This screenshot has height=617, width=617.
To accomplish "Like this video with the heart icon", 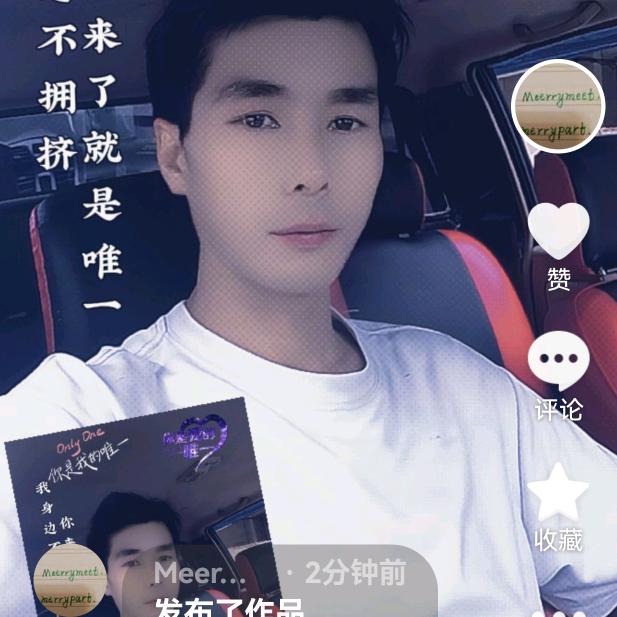I will tap(558, 231).
